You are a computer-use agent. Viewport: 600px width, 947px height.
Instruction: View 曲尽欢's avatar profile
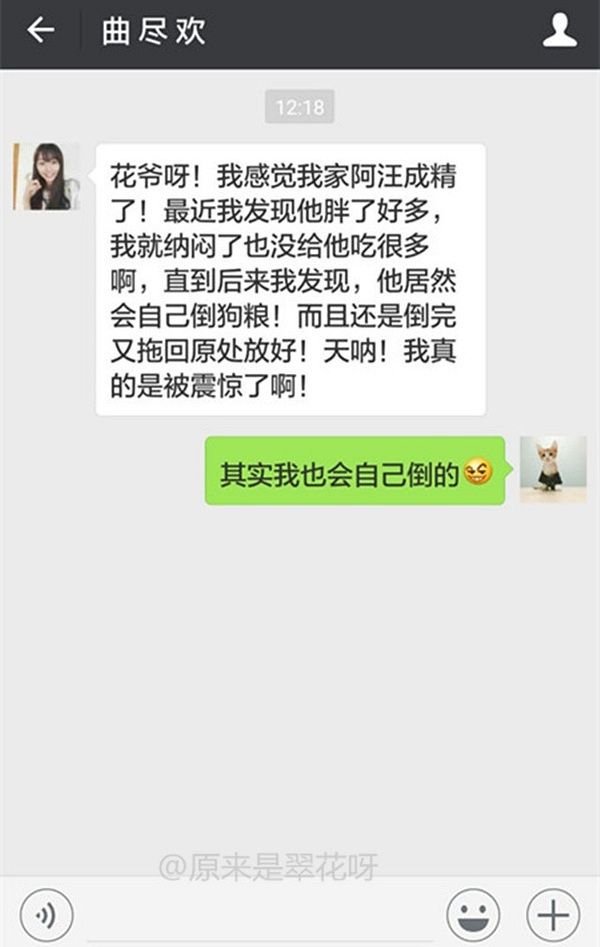(x=47, y=176)
